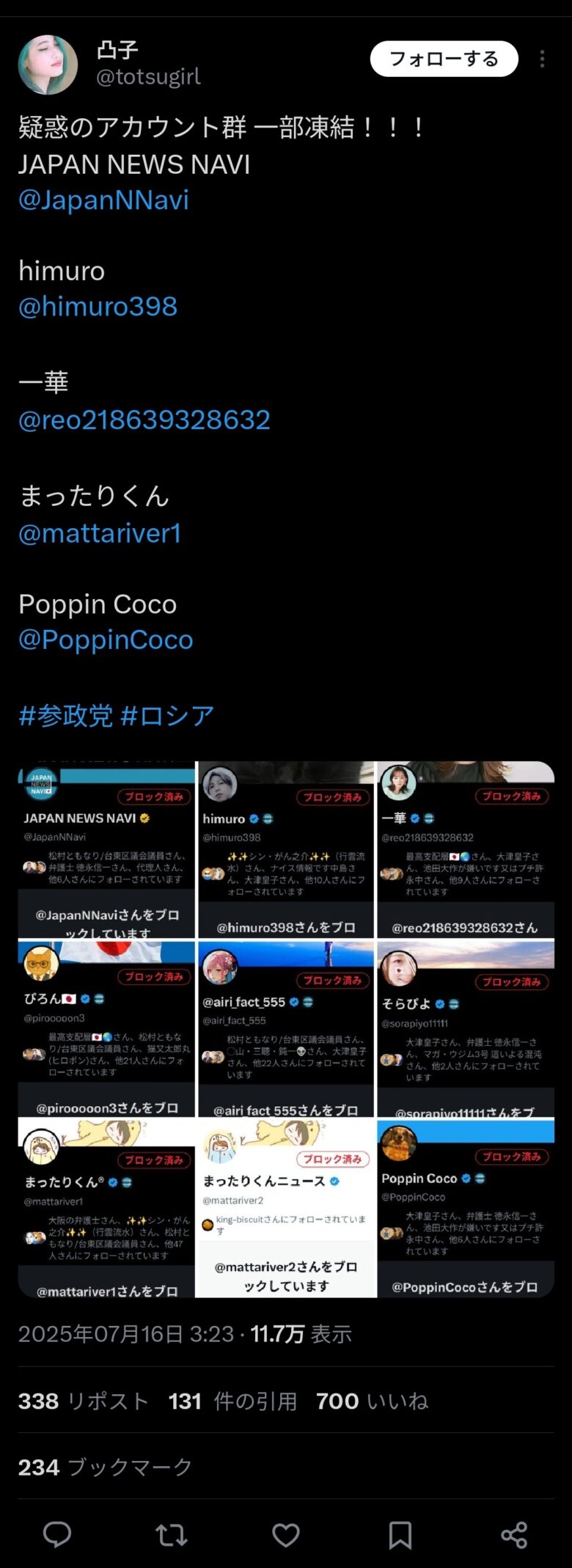
Task: Open the @PoppinCoco mention link
Action: (x=106, y=640)
